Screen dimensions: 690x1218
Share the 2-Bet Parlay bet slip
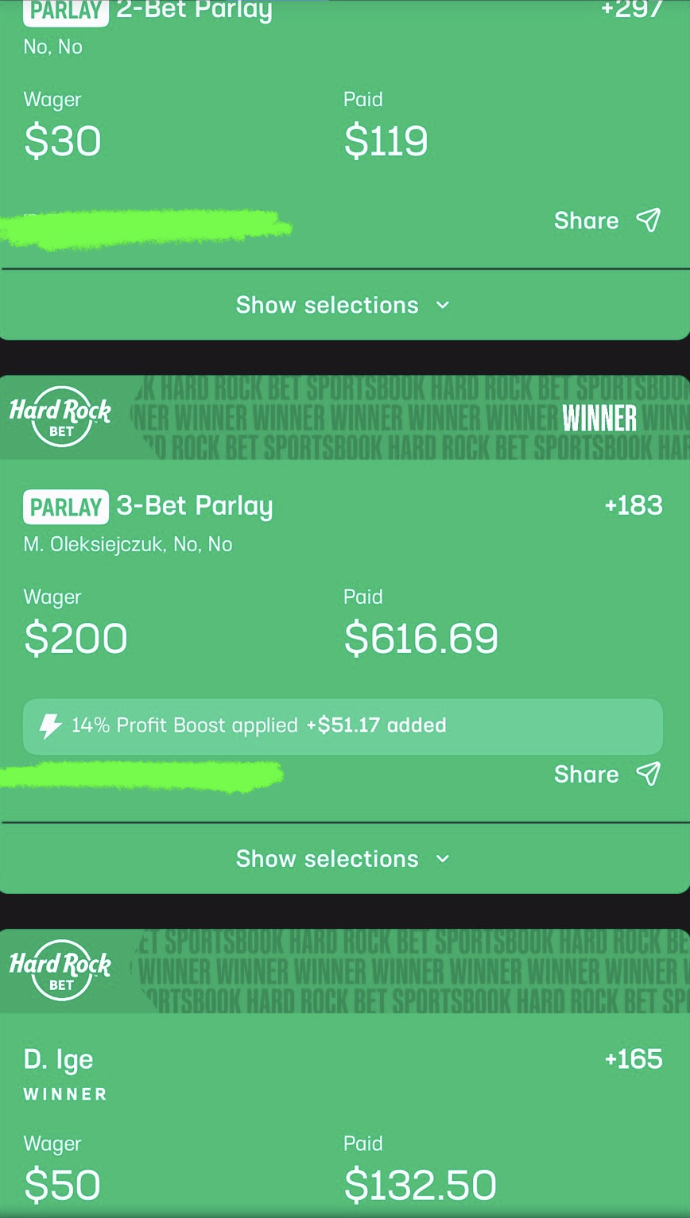click(607, 221)
